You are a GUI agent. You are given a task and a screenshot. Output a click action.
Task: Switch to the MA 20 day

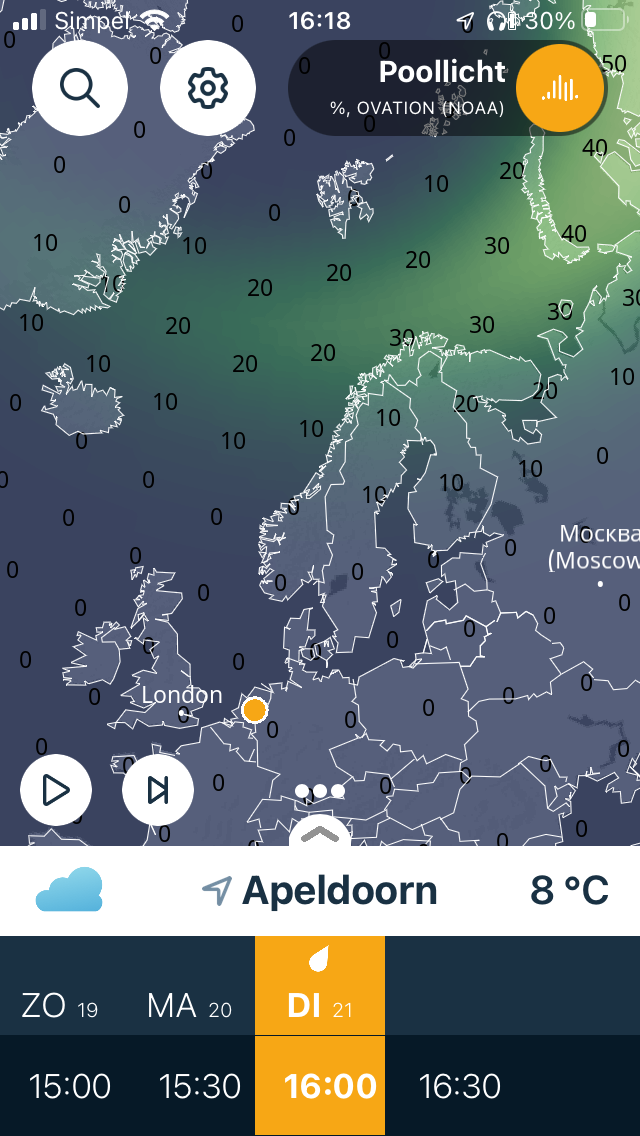(189, 1006)
